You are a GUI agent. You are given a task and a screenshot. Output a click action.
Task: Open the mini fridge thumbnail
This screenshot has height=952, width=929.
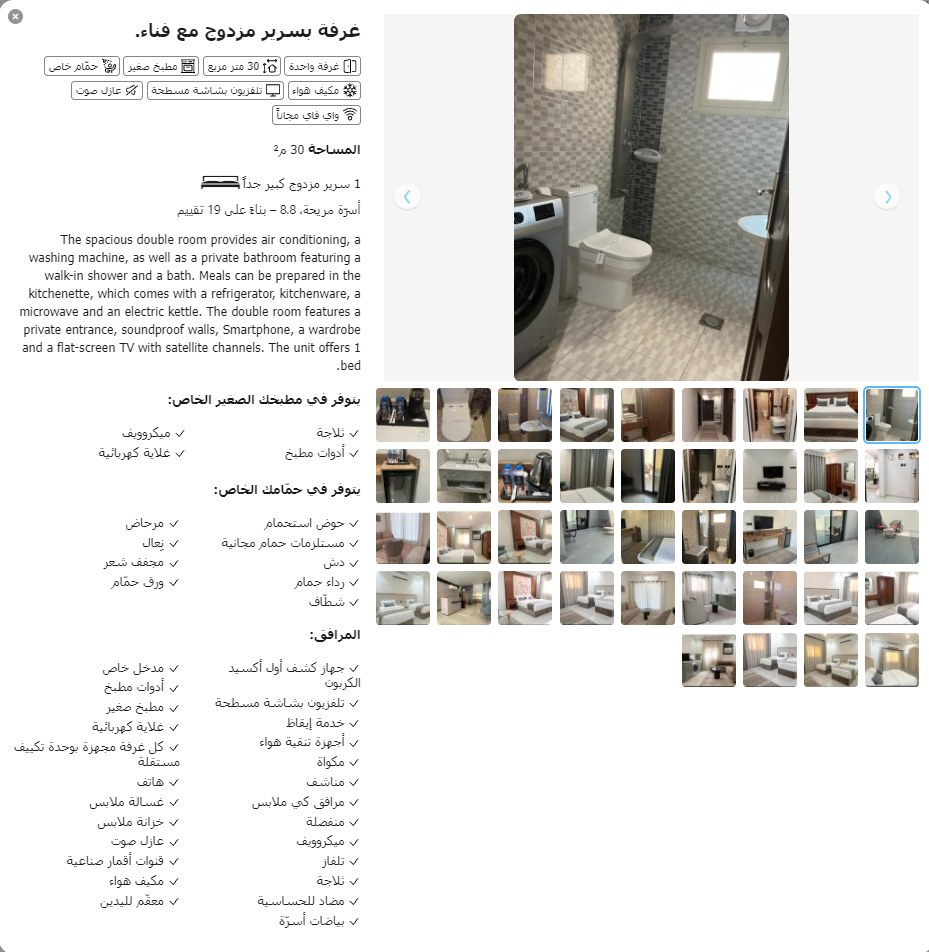[403, 476]
